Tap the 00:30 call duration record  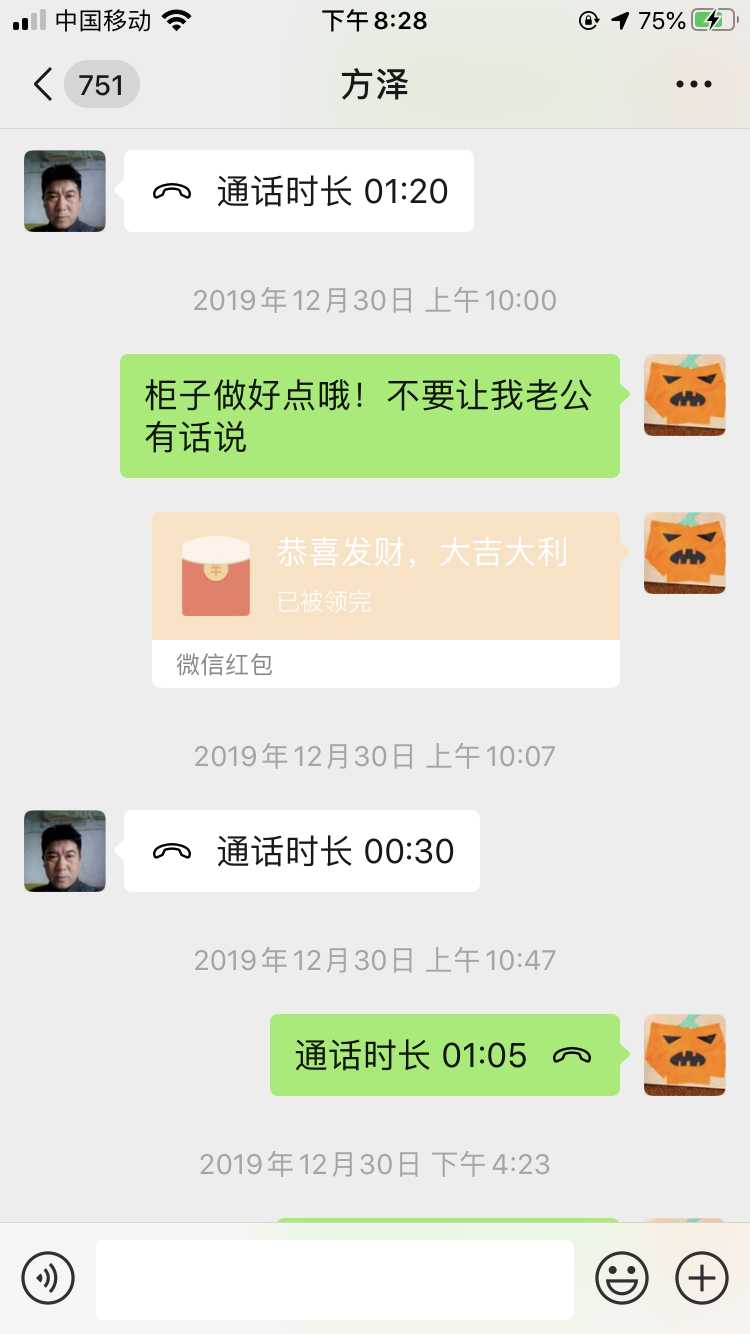pyautogui.click(x=302, y=851)
